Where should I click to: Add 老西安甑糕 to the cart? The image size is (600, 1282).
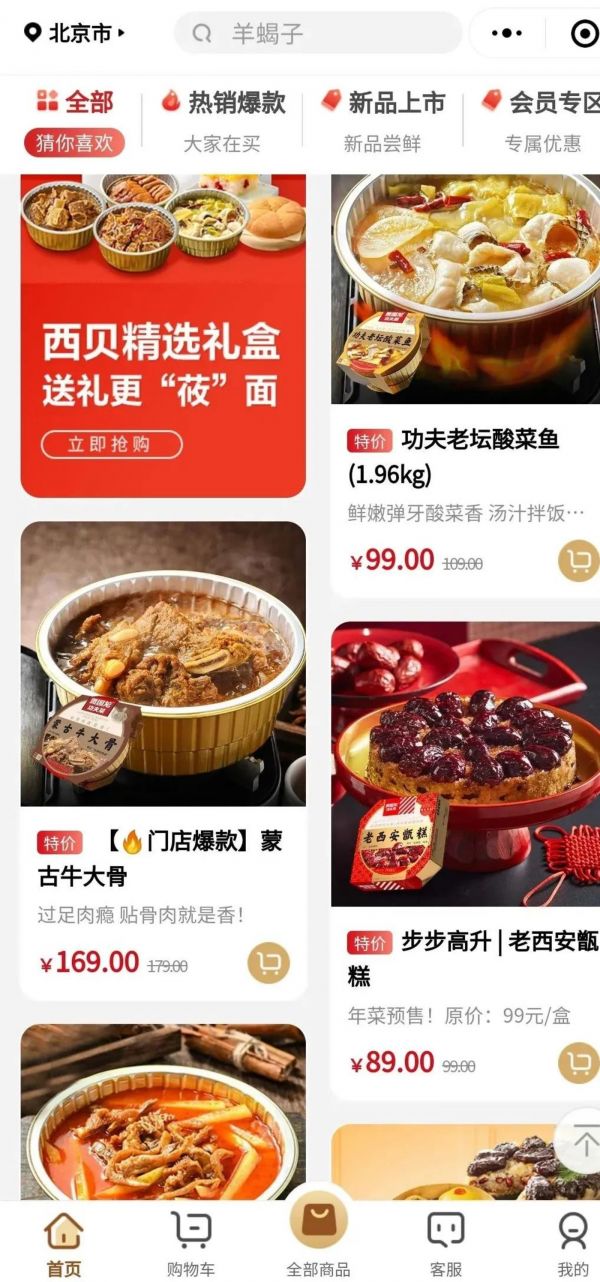click(577, 1062)
